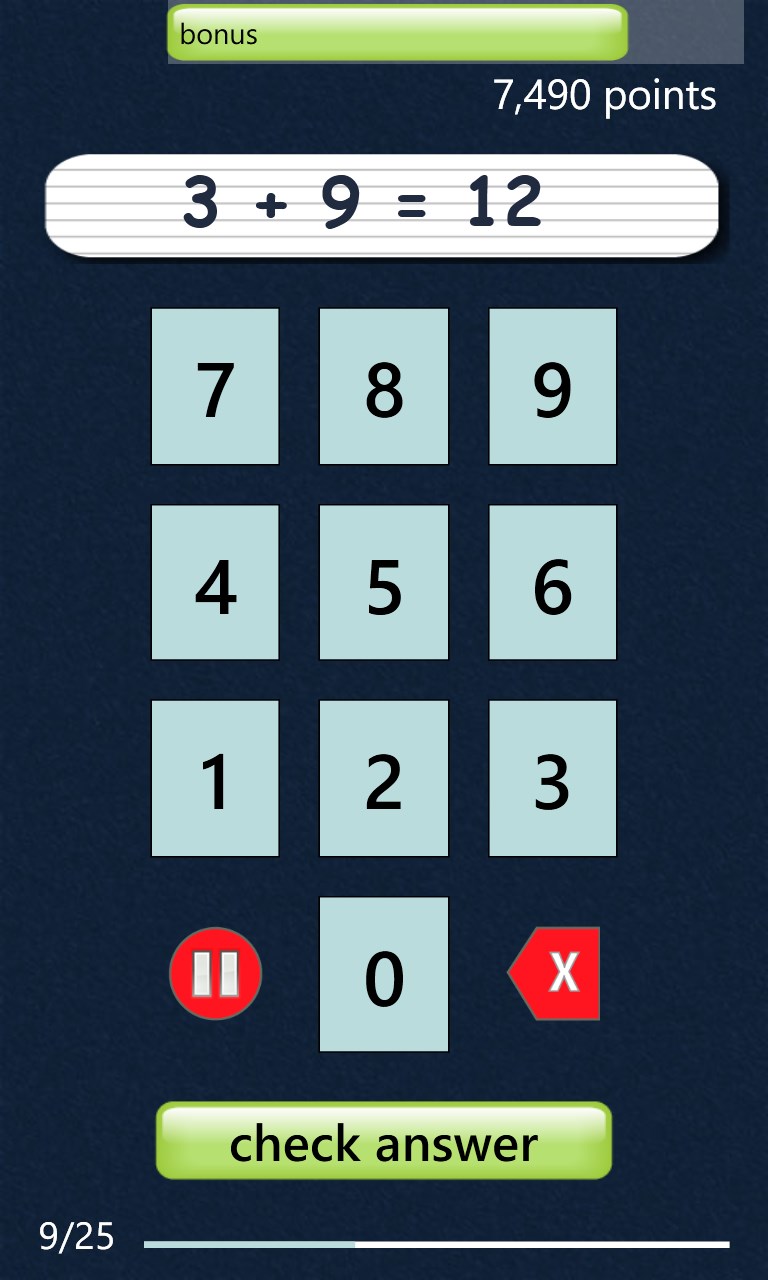Viewport: 768px width, 1280px height.
Task: Select the 3 key on the keypad
Action: pyautogui.click(x=552, y=778)
